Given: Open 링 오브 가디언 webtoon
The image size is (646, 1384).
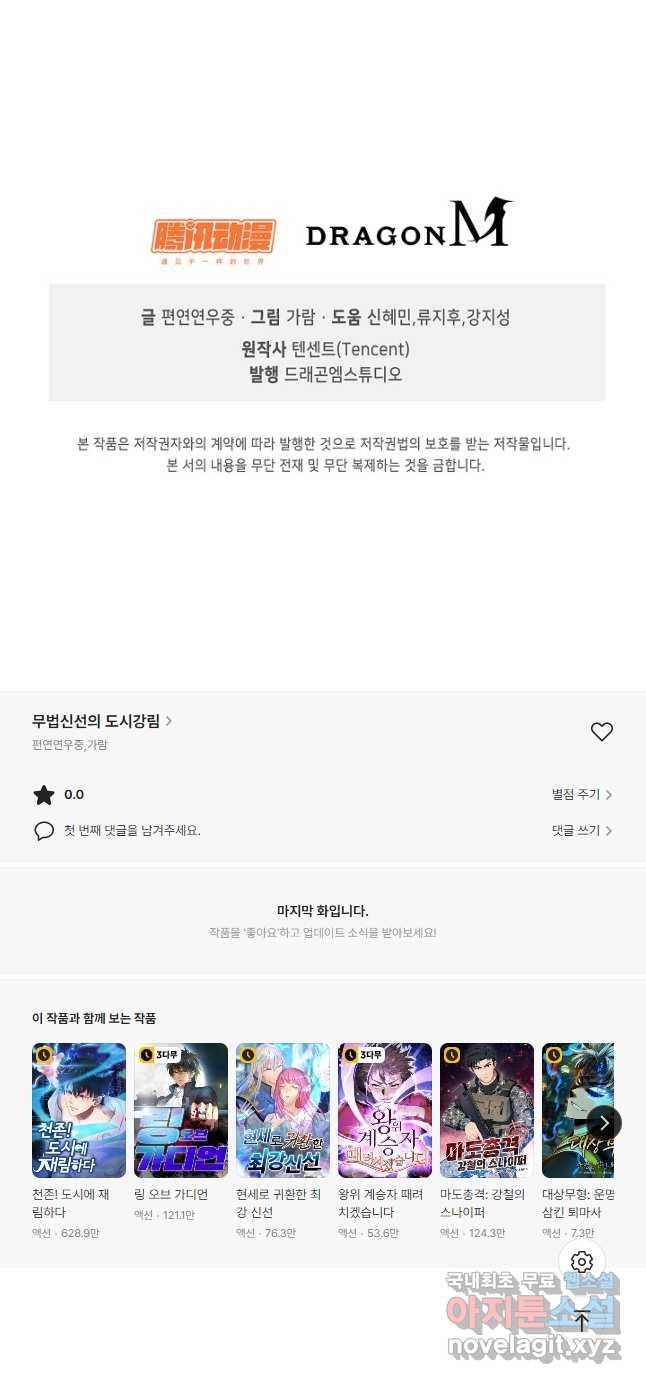Looking at the screenshot, I should pyautogui.click(x=181, y=1111).
